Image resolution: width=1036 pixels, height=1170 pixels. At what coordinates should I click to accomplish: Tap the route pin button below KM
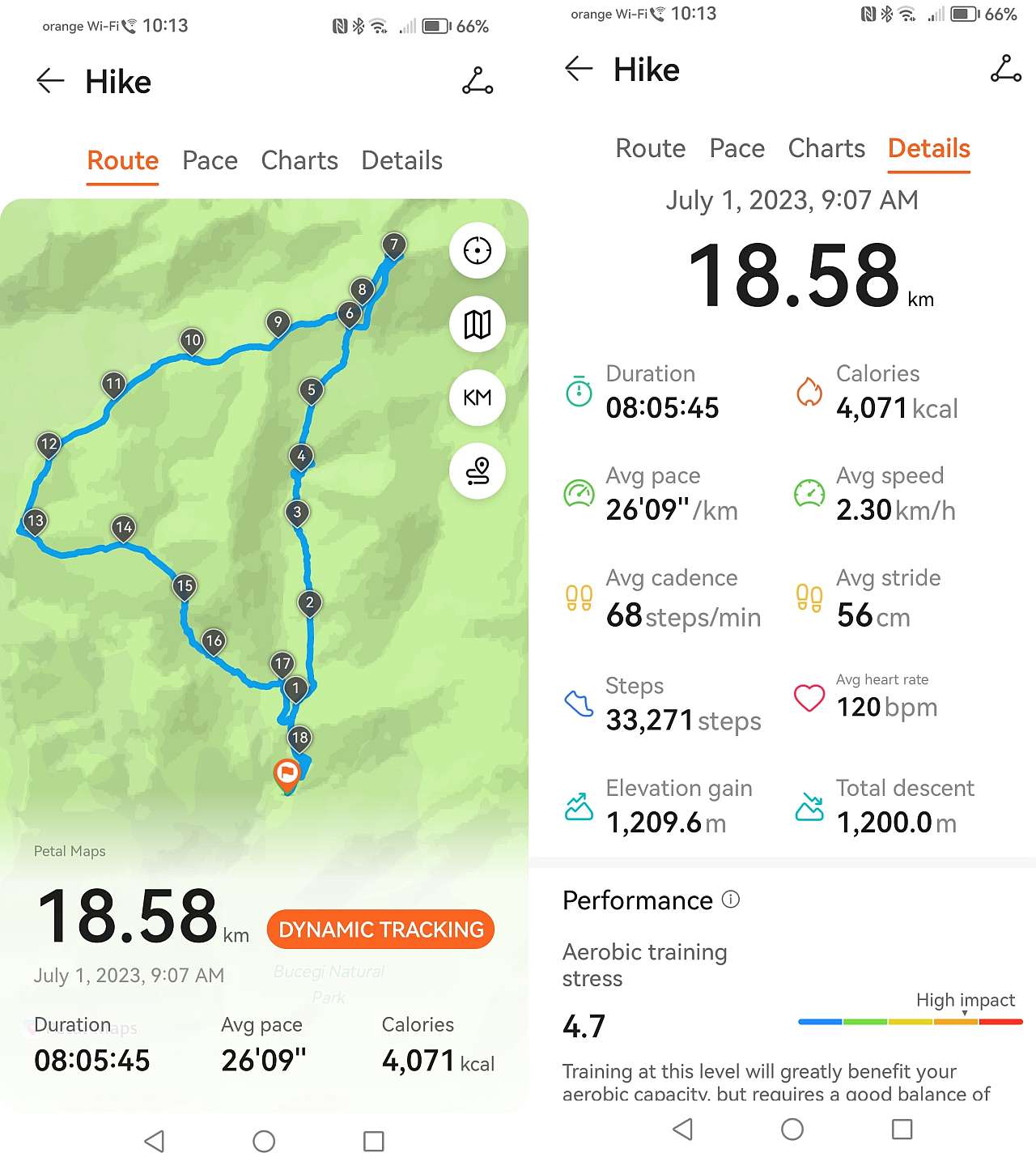pos(478,471)
